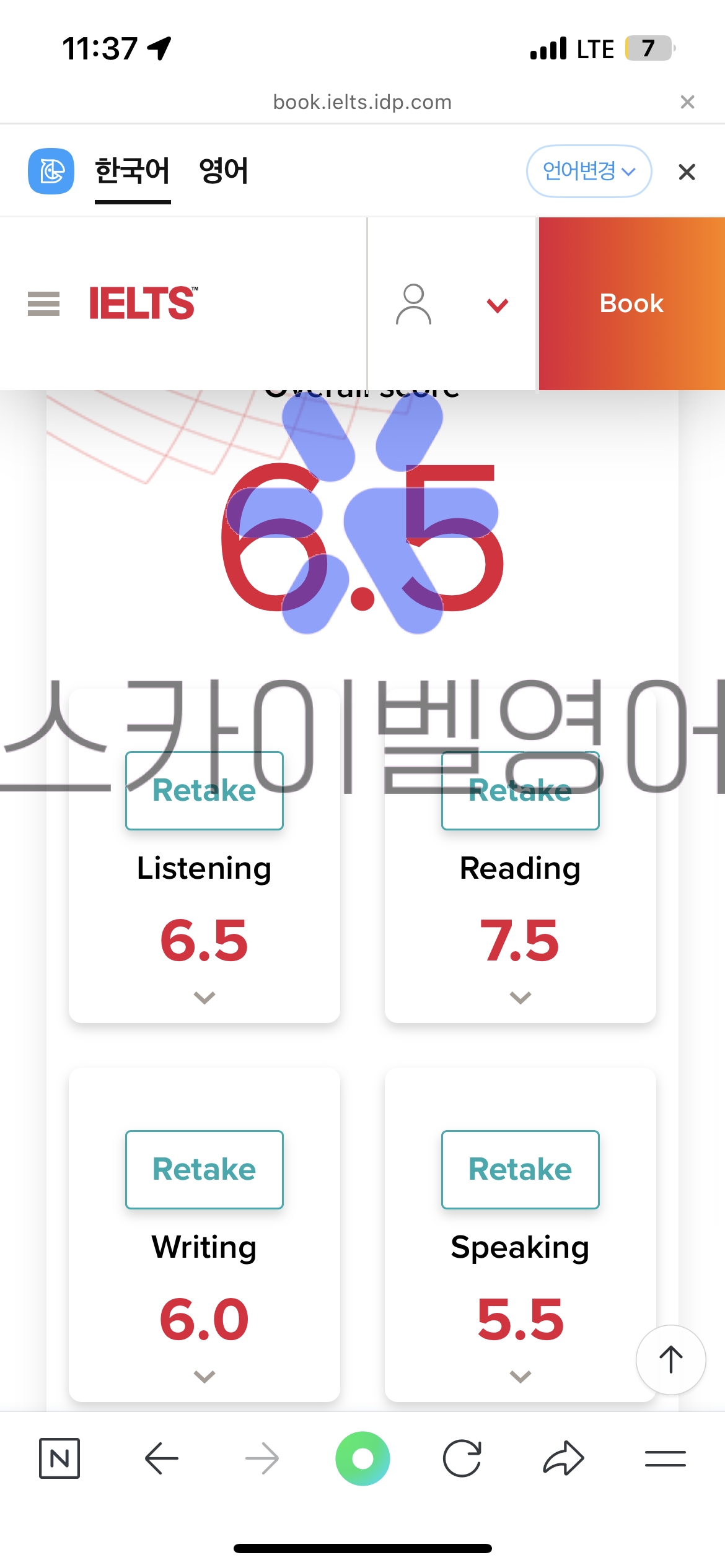This screenshot has height=1568, width=725.
Task: Retake the Listening section
Action: pyautogui.click(x=204, y=791)
